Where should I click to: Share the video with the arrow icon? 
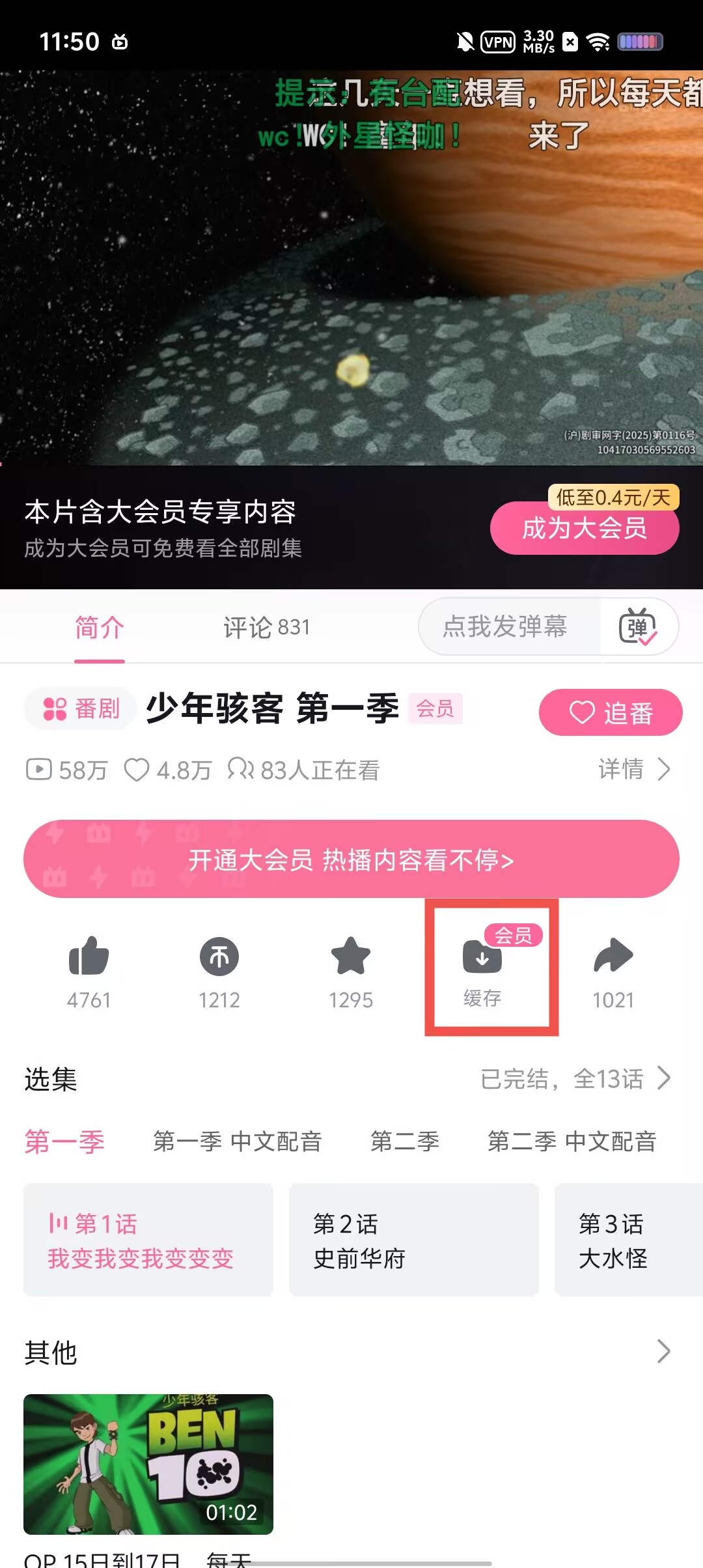pyautogui.click(x=613, y=957)
